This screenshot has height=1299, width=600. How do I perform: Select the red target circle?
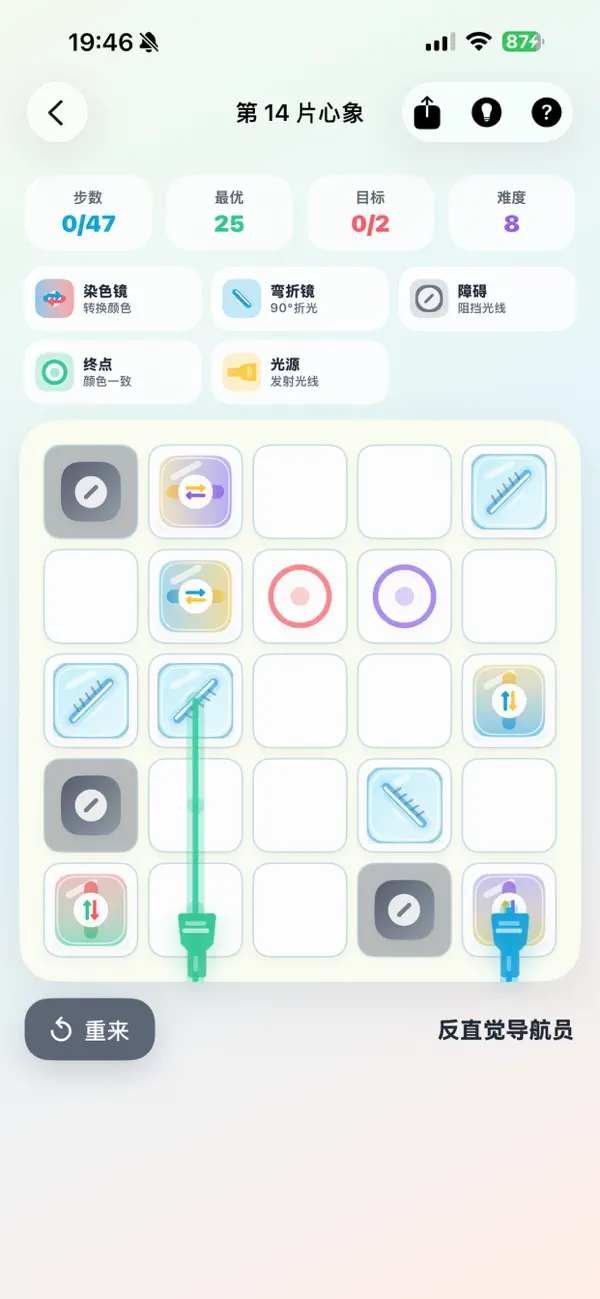300,596
